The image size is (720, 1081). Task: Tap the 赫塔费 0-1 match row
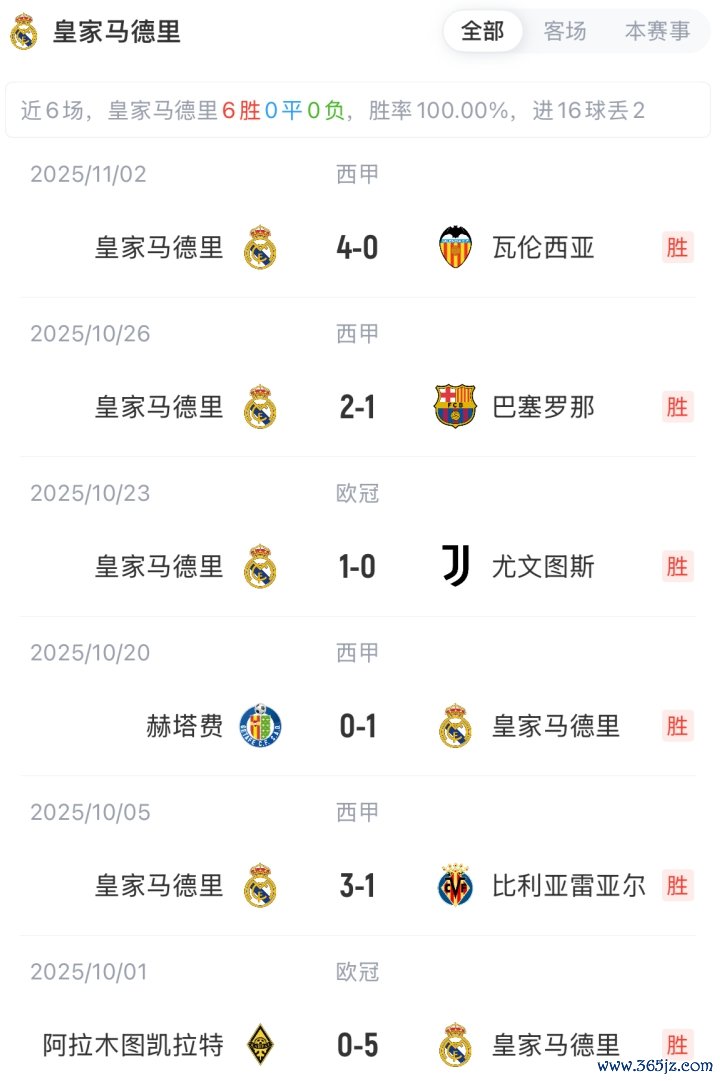point(357,726)
